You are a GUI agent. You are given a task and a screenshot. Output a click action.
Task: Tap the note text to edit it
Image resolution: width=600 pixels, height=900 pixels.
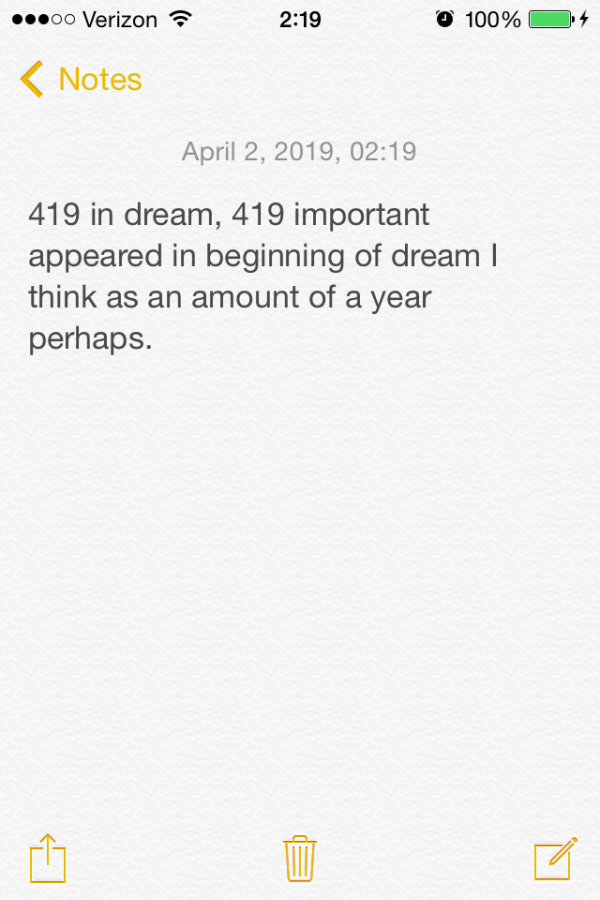pos(262,277)
